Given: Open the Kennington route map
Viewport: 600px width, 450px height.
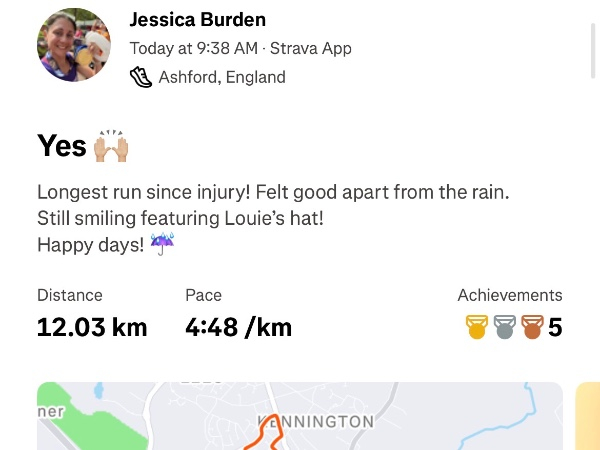Looking at the screenshot, I should click(300, 417).
